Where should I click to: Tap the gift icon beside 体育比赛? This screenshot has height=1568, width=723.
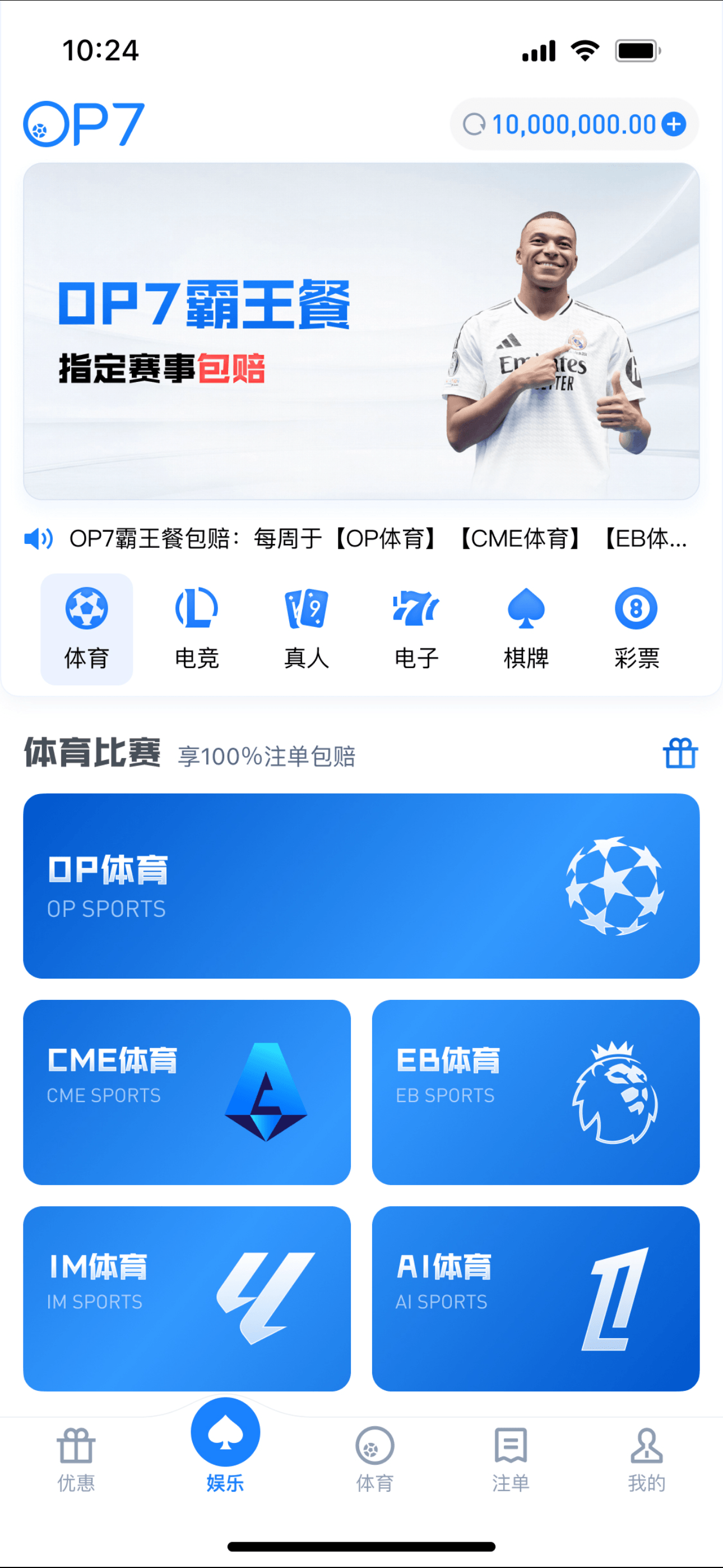click(680, 754)
